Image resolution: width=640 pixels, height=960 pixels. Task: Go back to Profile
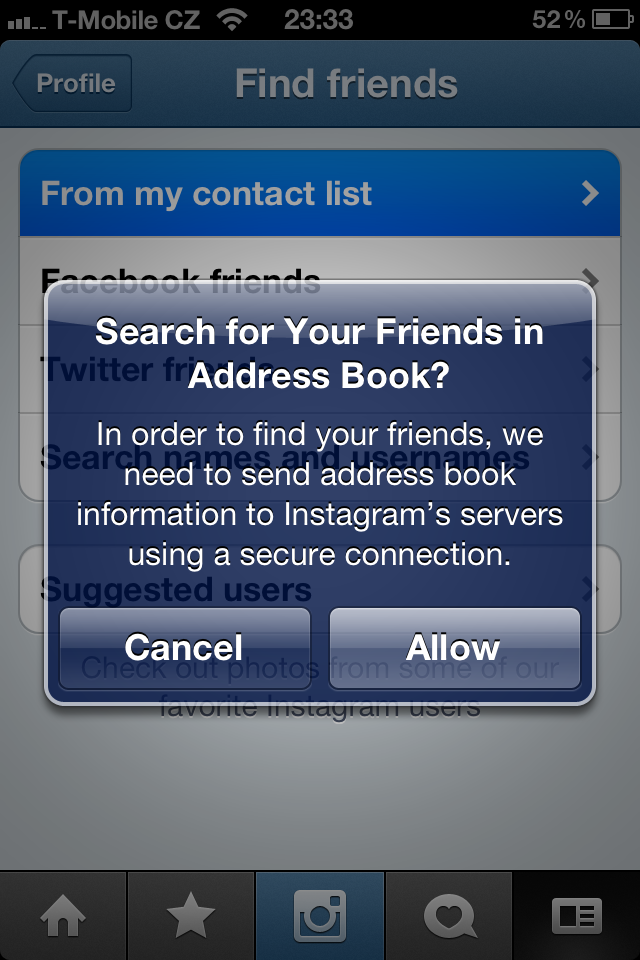click(x=73, y=84)
